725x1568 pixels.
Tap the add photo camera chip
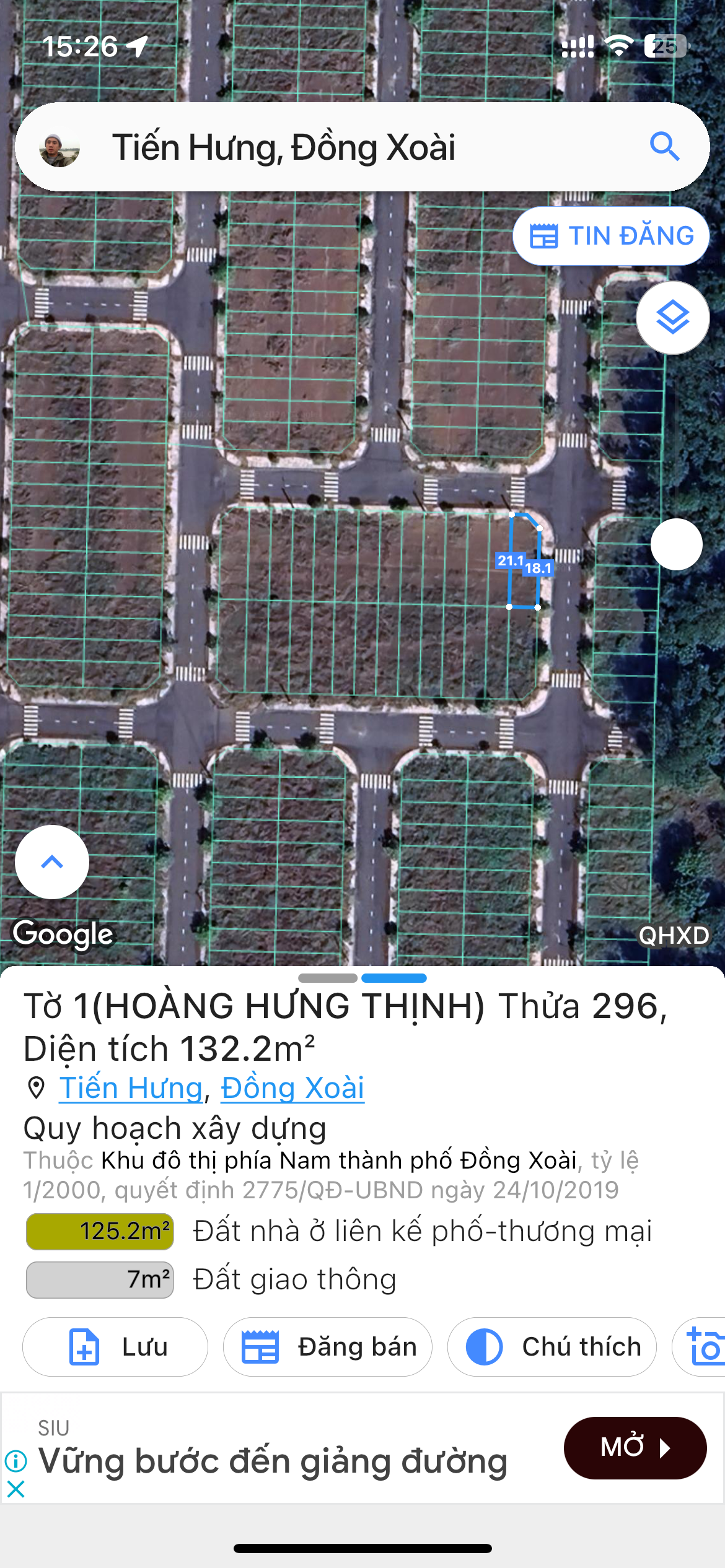(700, 1347)
